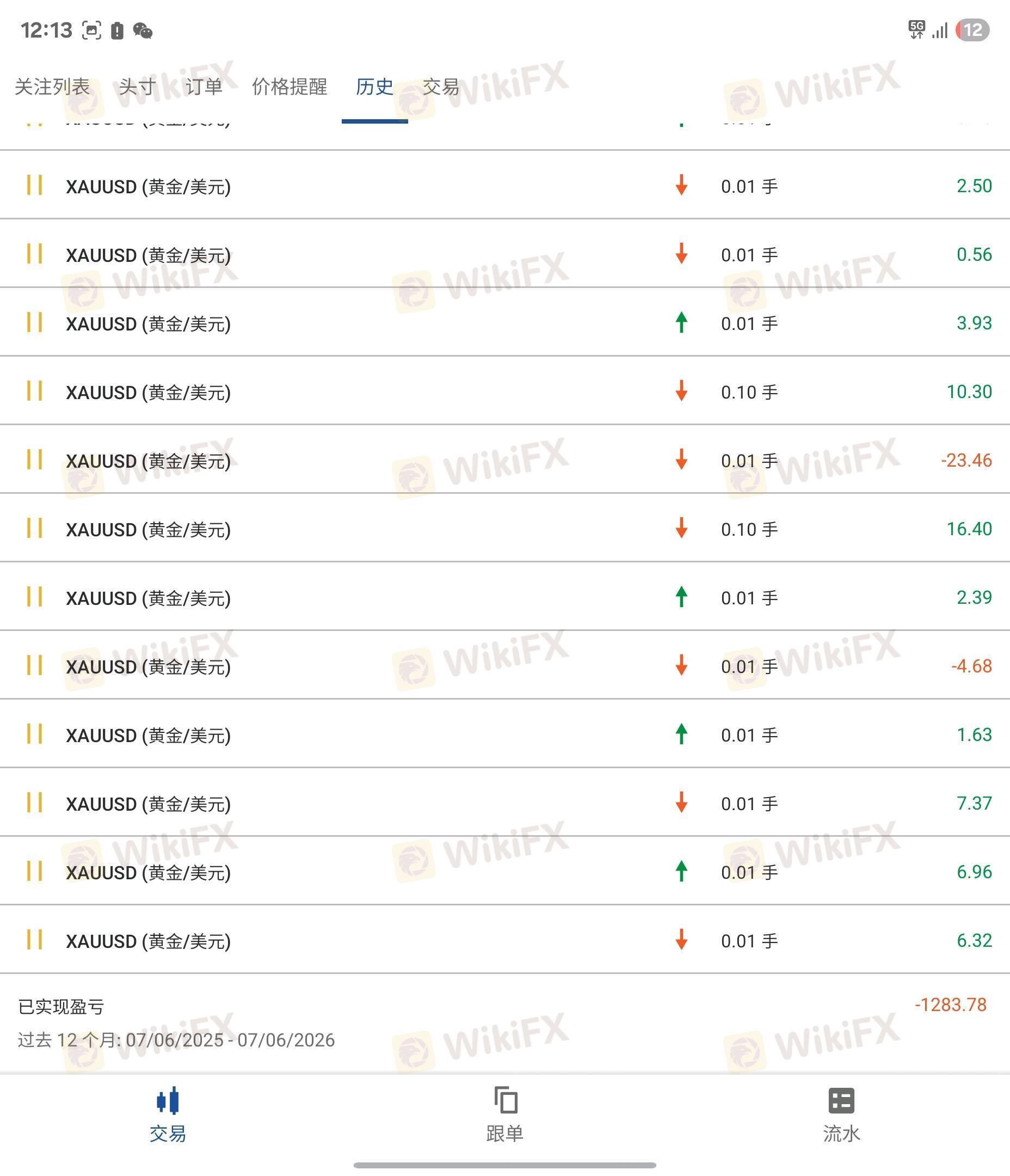
Task: View the XAUUSD trade showing 7.37
Action: pos(505,803)
